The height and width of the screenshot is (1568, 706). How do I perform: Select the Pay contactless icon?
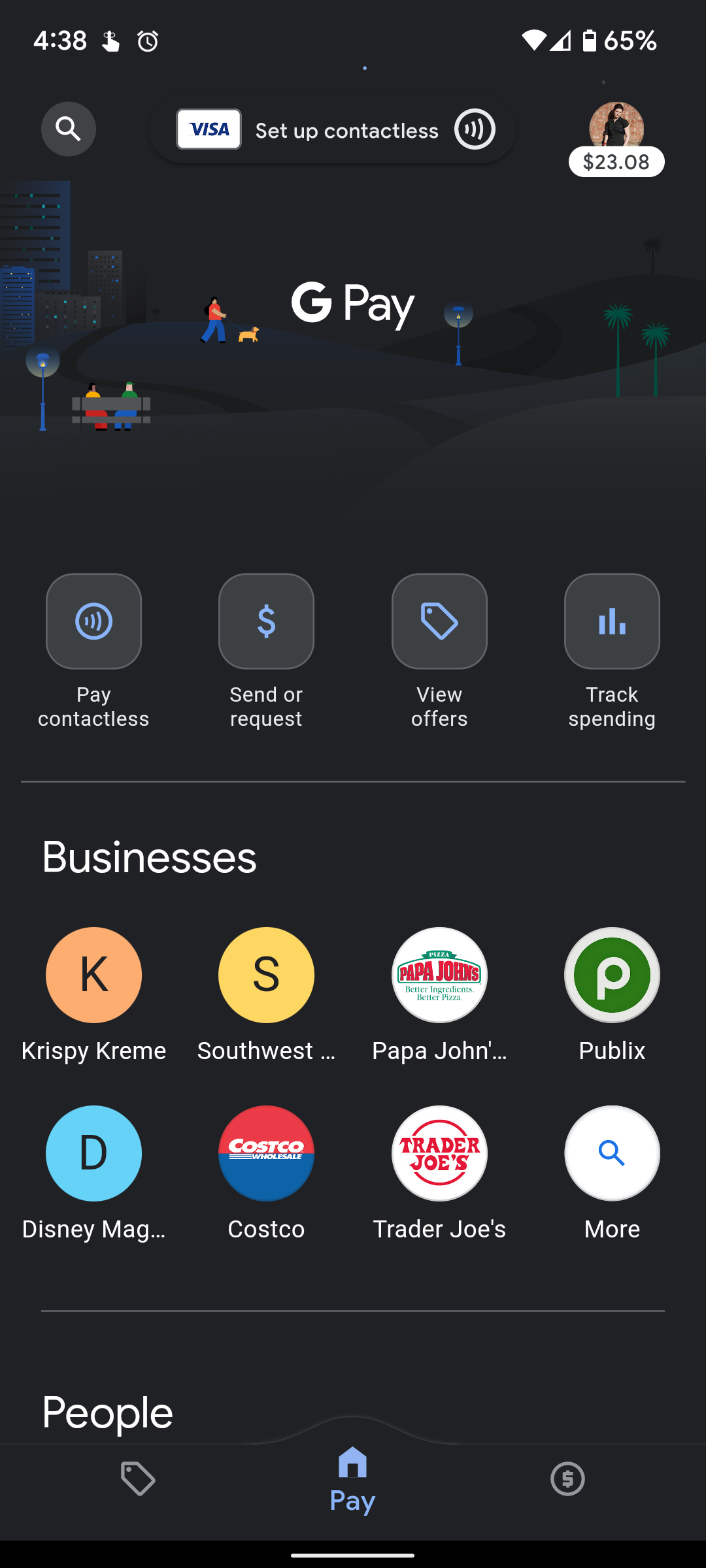point(93,621)
